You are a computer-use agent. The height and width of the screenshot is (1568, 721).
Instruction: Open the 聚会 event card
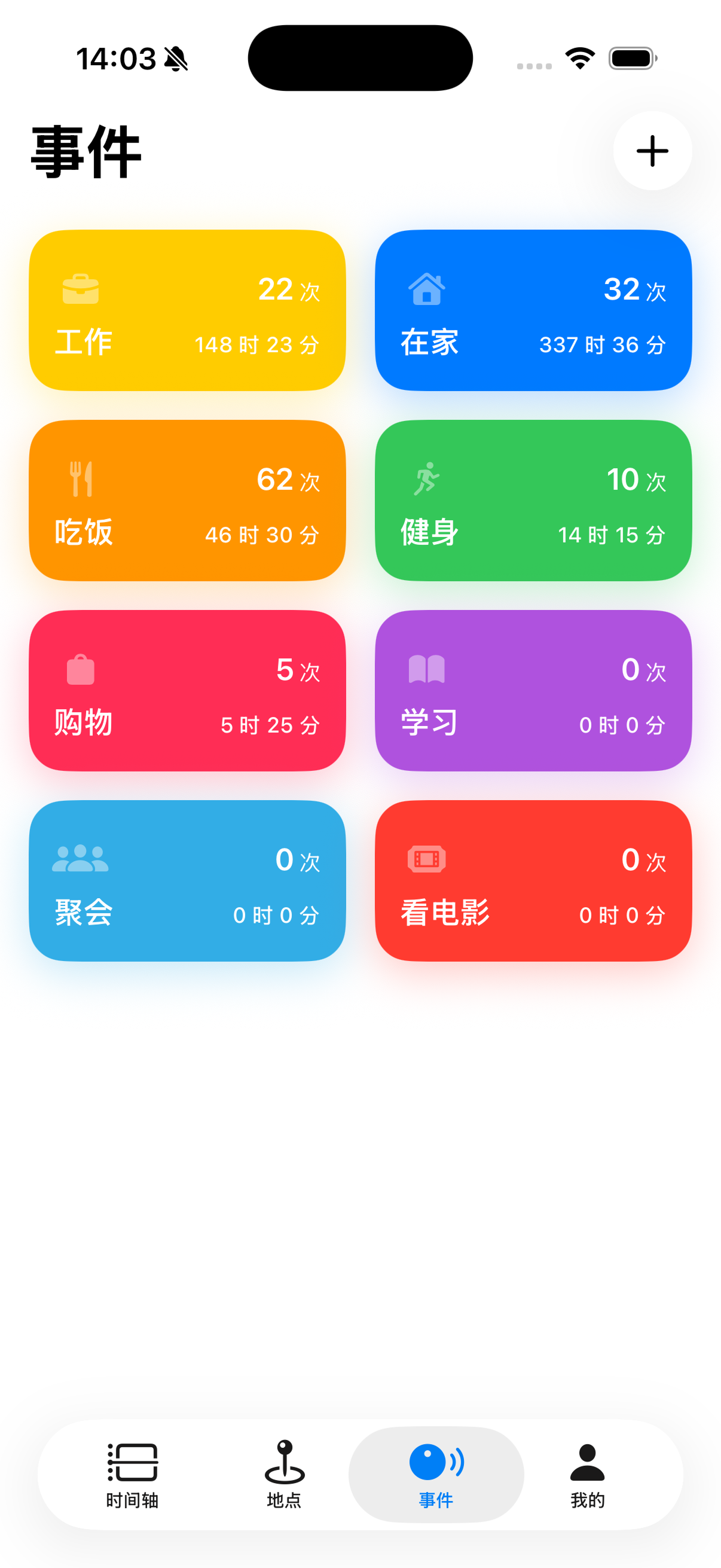[x=187, y=881]
